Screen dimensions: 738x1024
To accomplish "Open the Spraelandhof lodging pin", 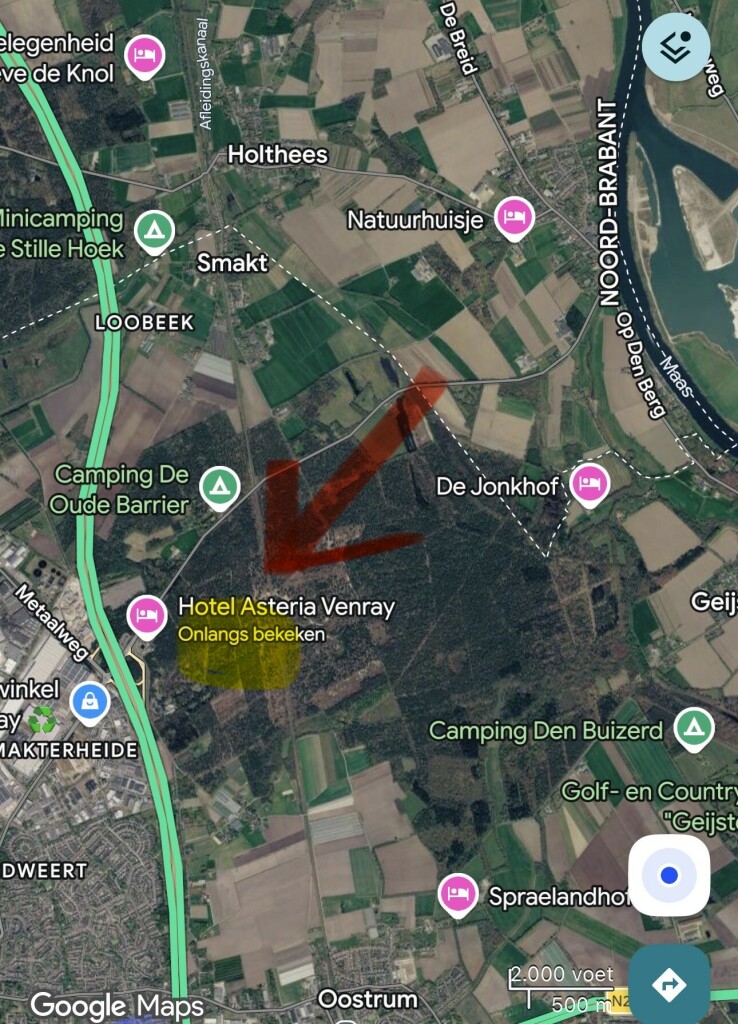I will pyautogui.click(x=457, y=895).
